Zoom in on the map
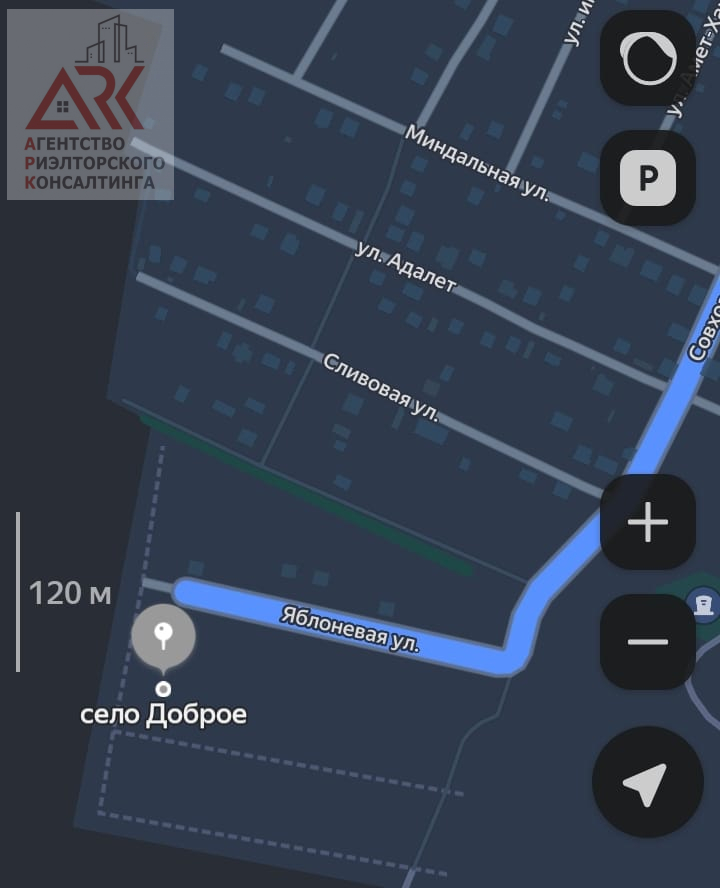 pos(648,522)
